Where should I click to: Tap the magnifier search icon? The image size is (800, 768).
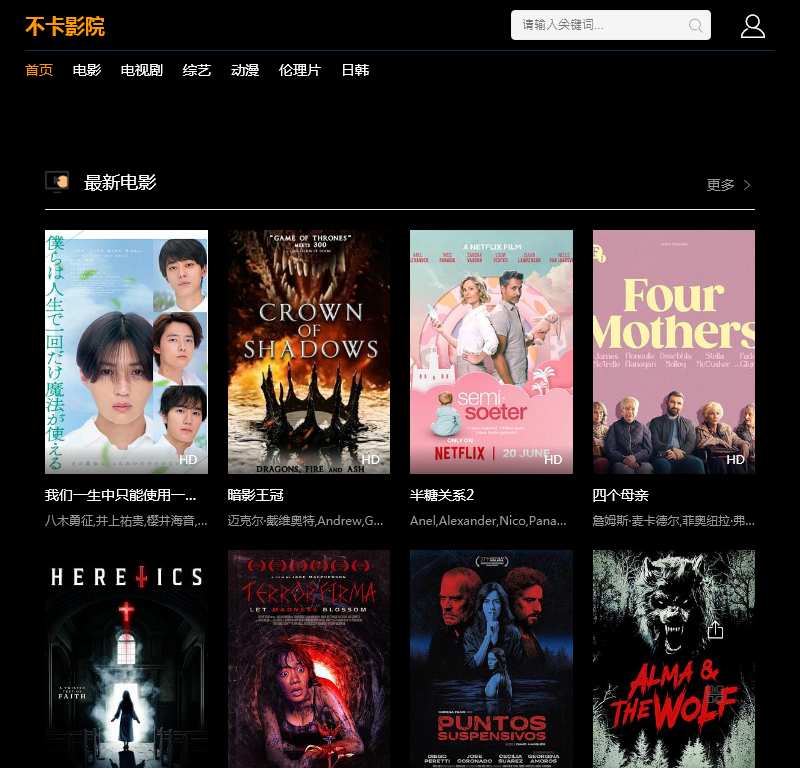click(x=695, y=26)
